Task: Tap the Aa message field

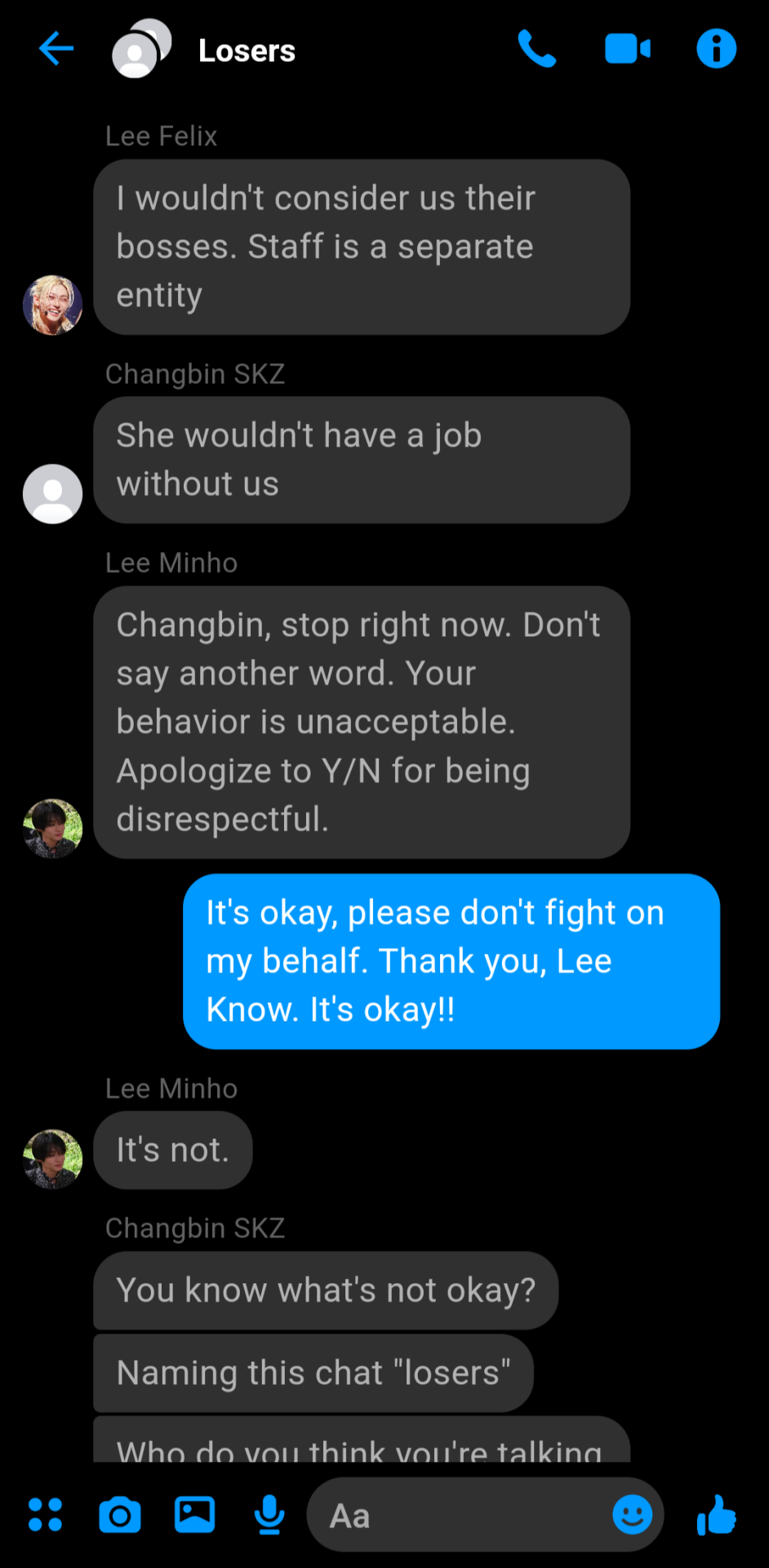Action: [x=457, y=1516]
